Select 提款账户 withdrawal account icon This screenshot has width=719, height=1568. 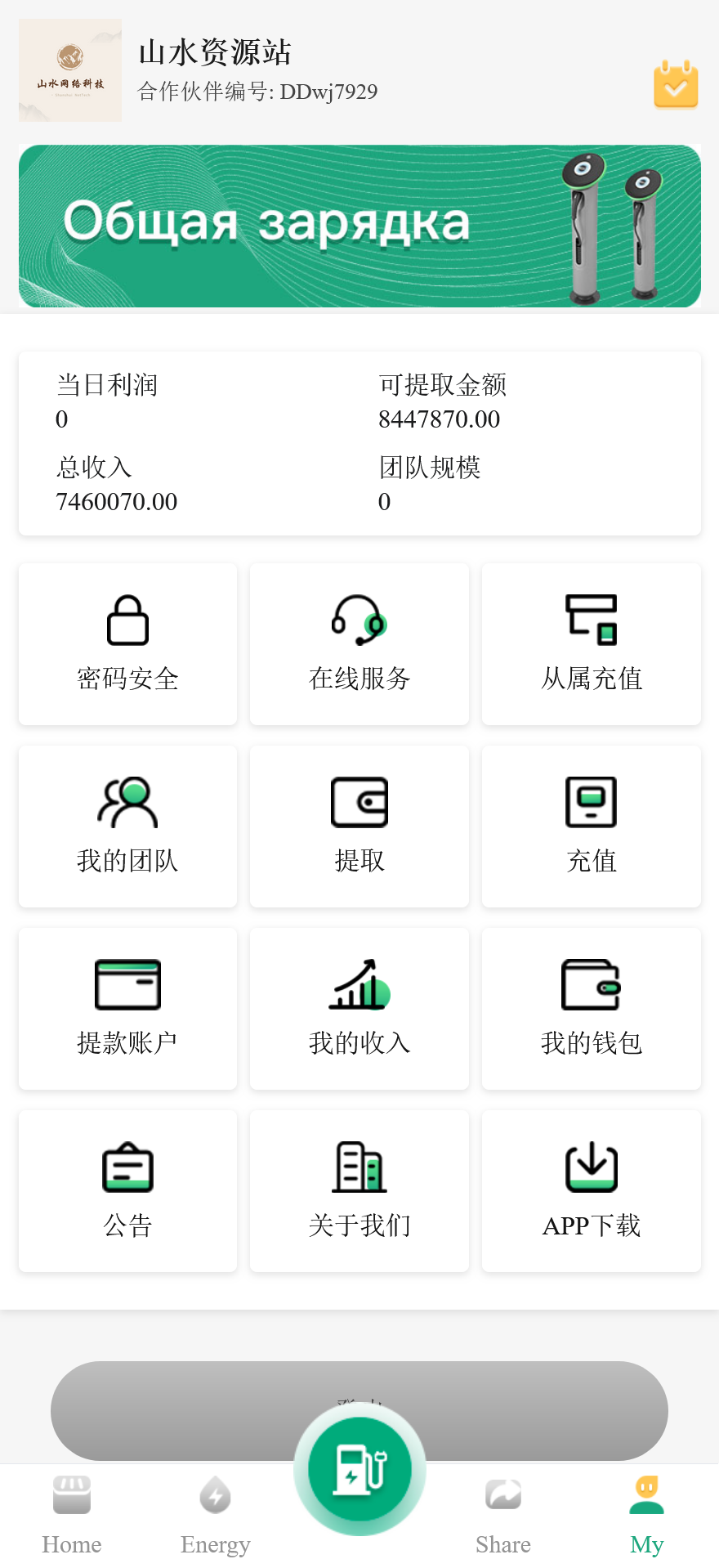coord(127,1009)
